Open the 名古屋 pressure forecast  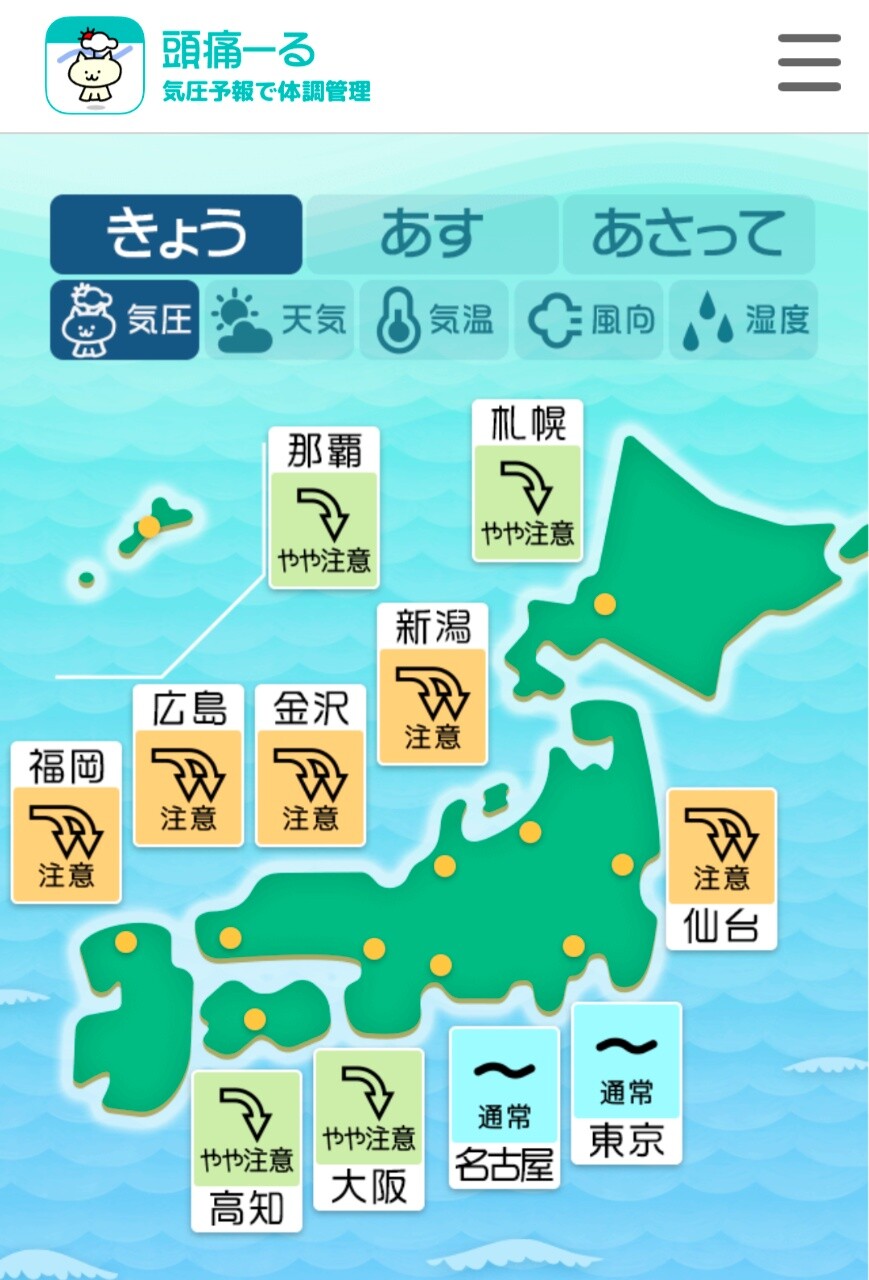(504, 1107)
